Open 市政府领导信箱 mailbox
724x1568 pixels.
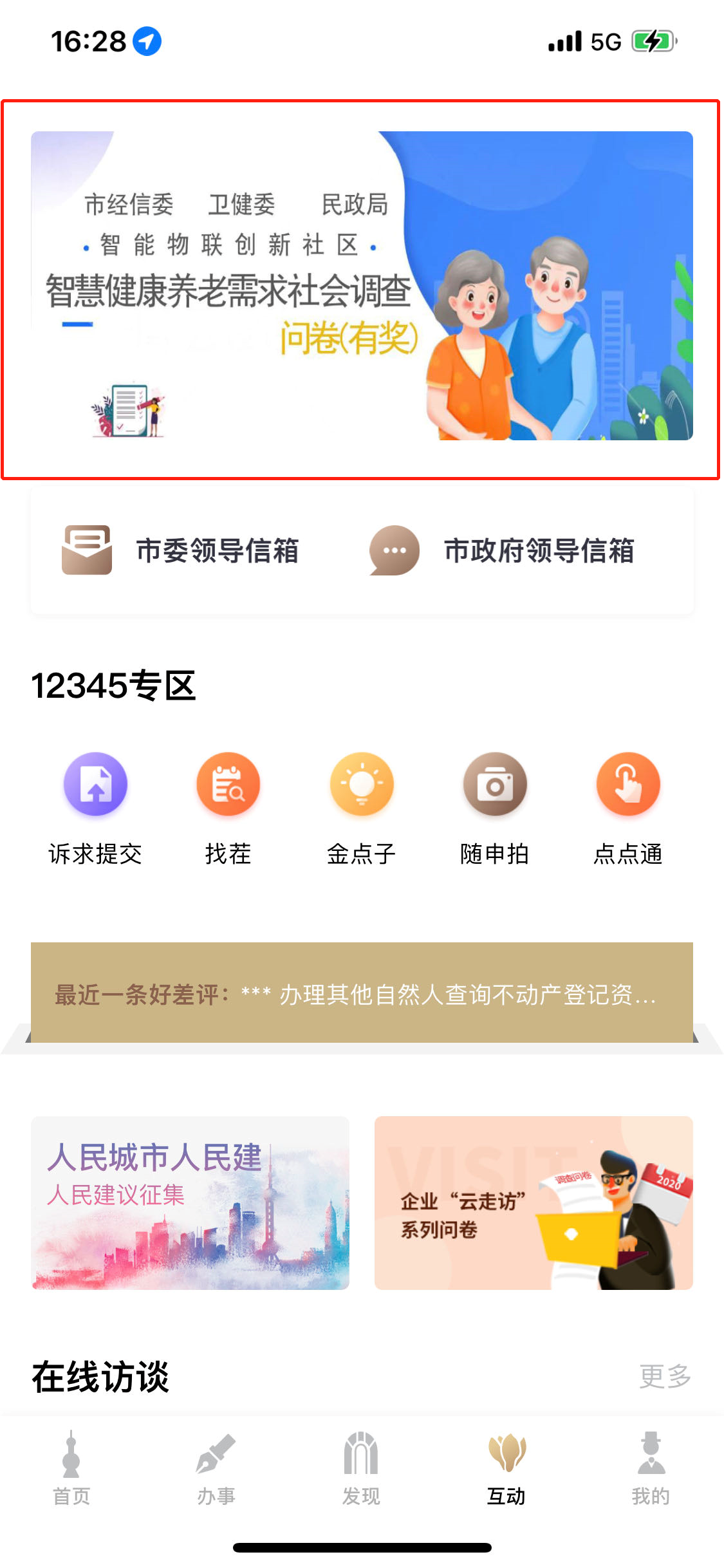[x=503, y=550]
